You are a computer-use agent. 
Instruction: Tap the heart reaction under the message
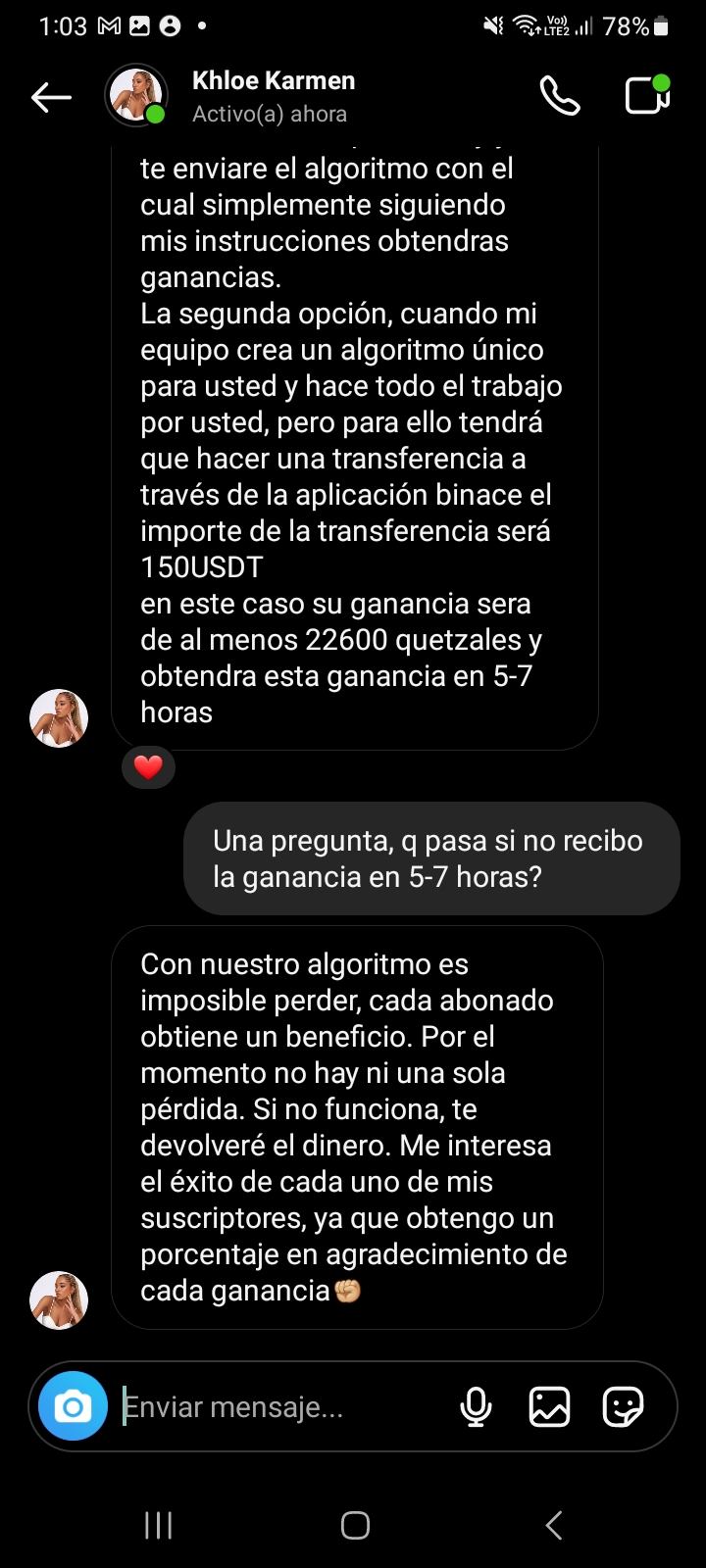click(148, 767)
